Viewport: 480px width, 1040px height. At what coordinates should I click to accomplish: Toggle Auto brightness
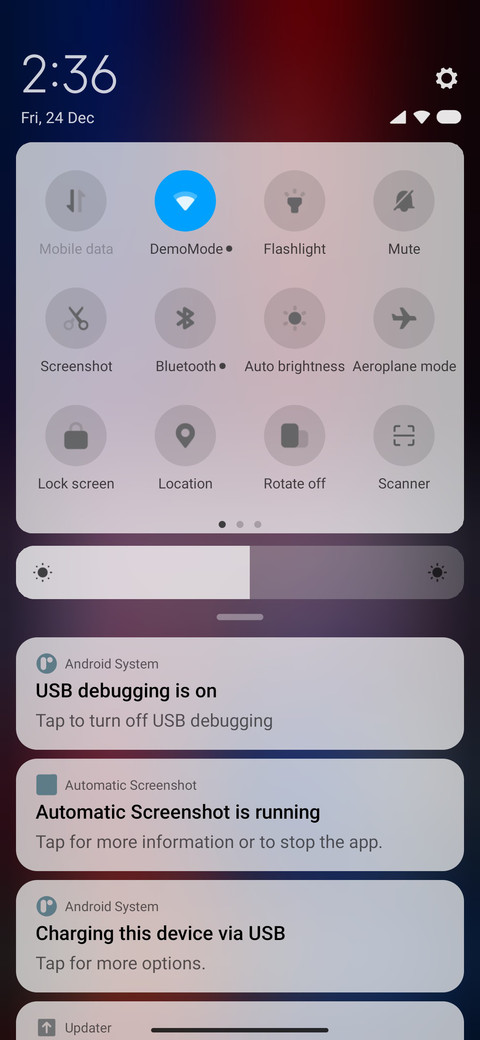tap(294, 318)
